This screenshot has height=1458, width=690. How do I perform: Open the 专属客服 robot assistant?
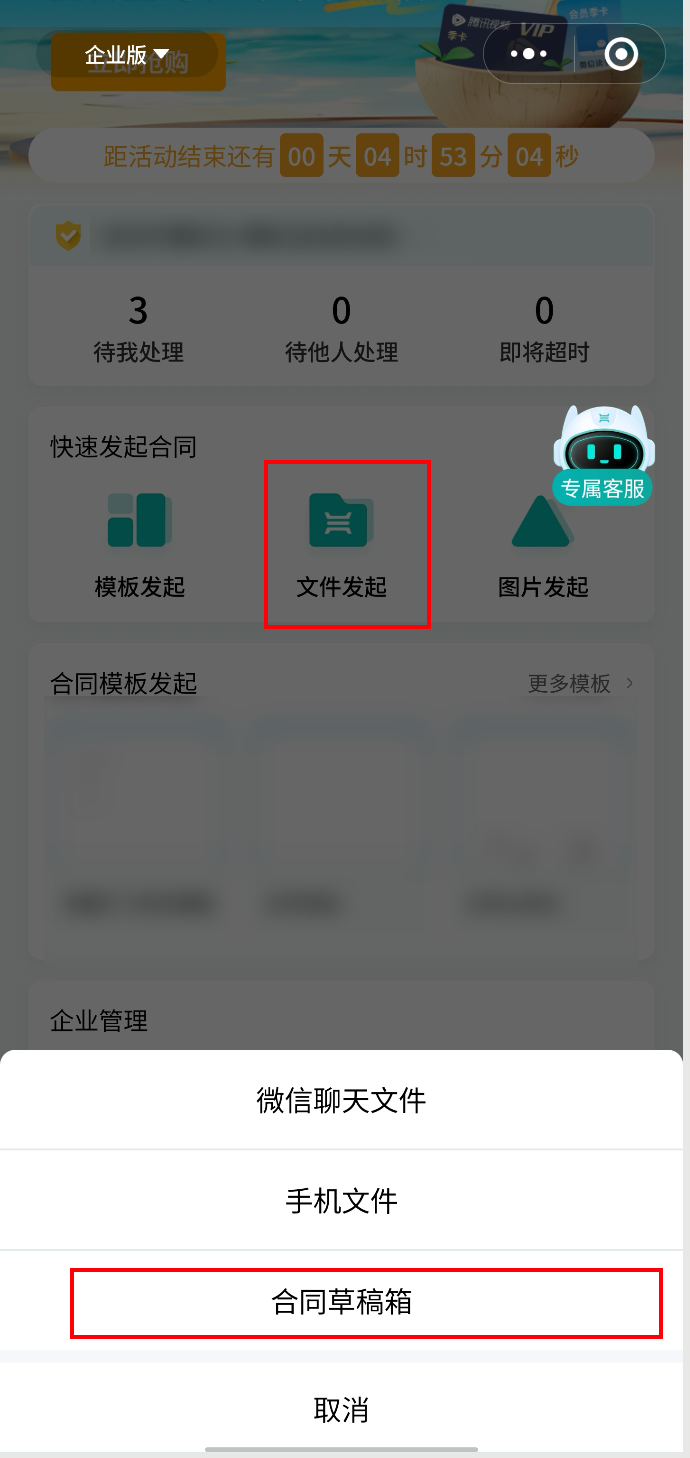(603, 455)
